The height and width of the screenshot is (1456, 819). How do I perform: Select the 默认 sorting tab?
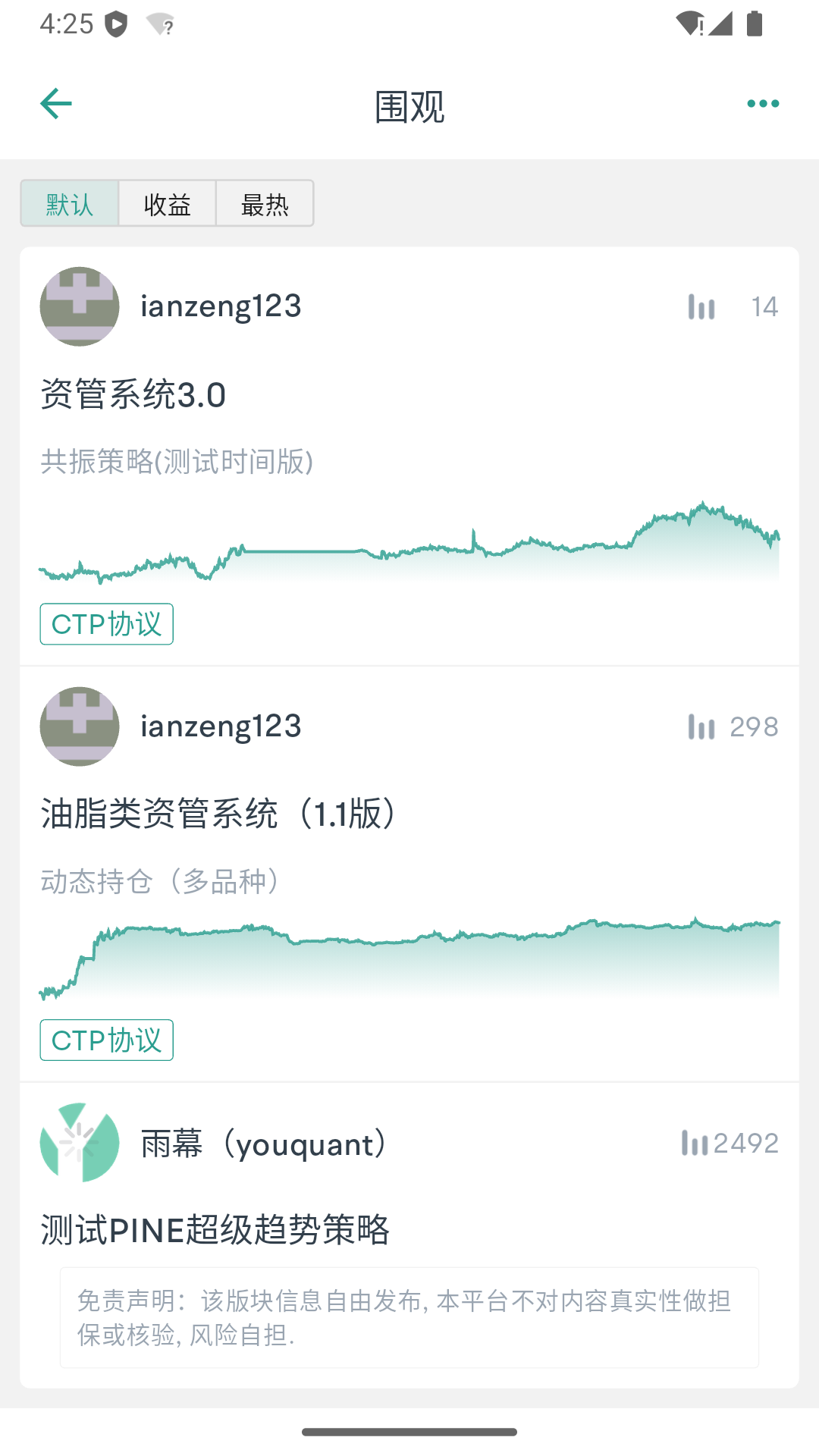pos(70,203)
